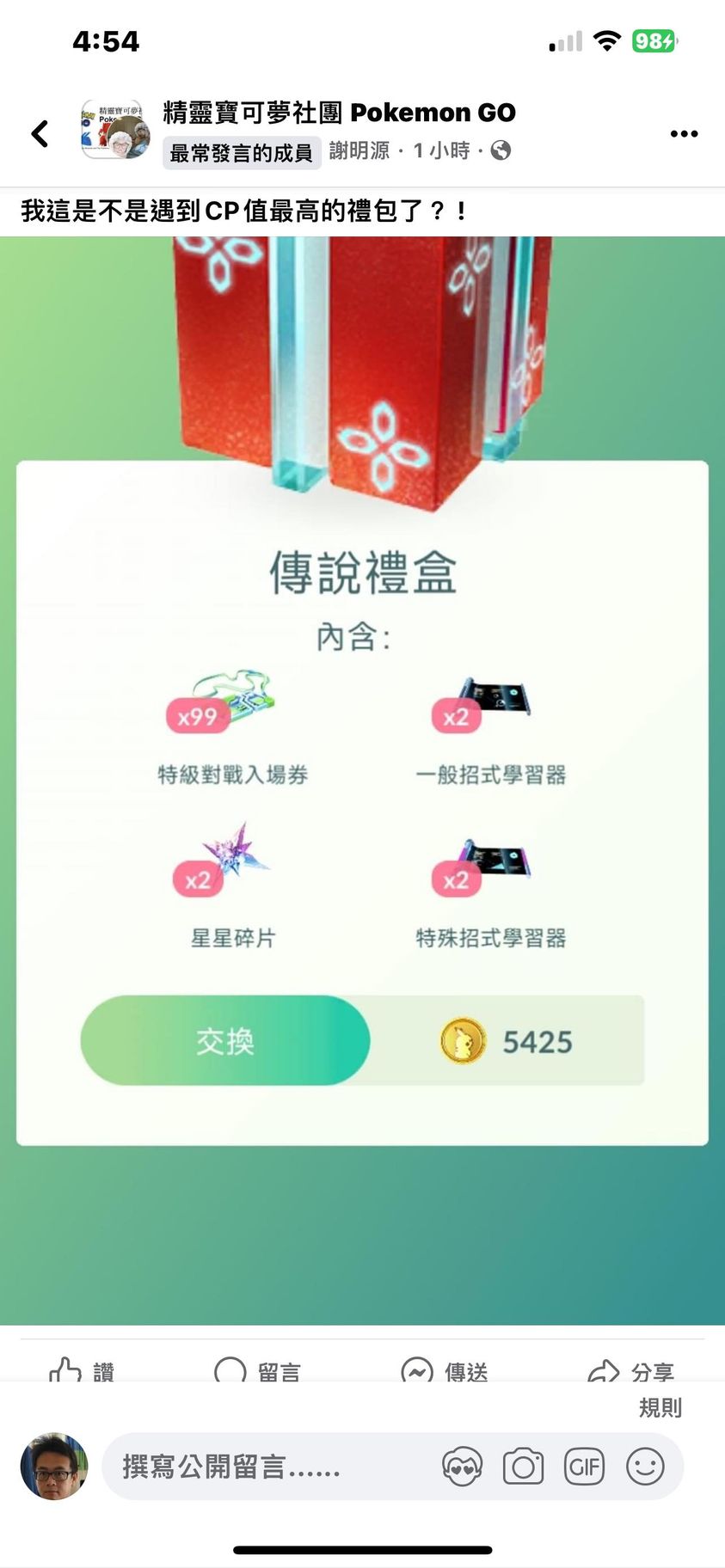Open the GIF picker
The width and height of the screenshot is (725, 1568).
coord(584,1467)
